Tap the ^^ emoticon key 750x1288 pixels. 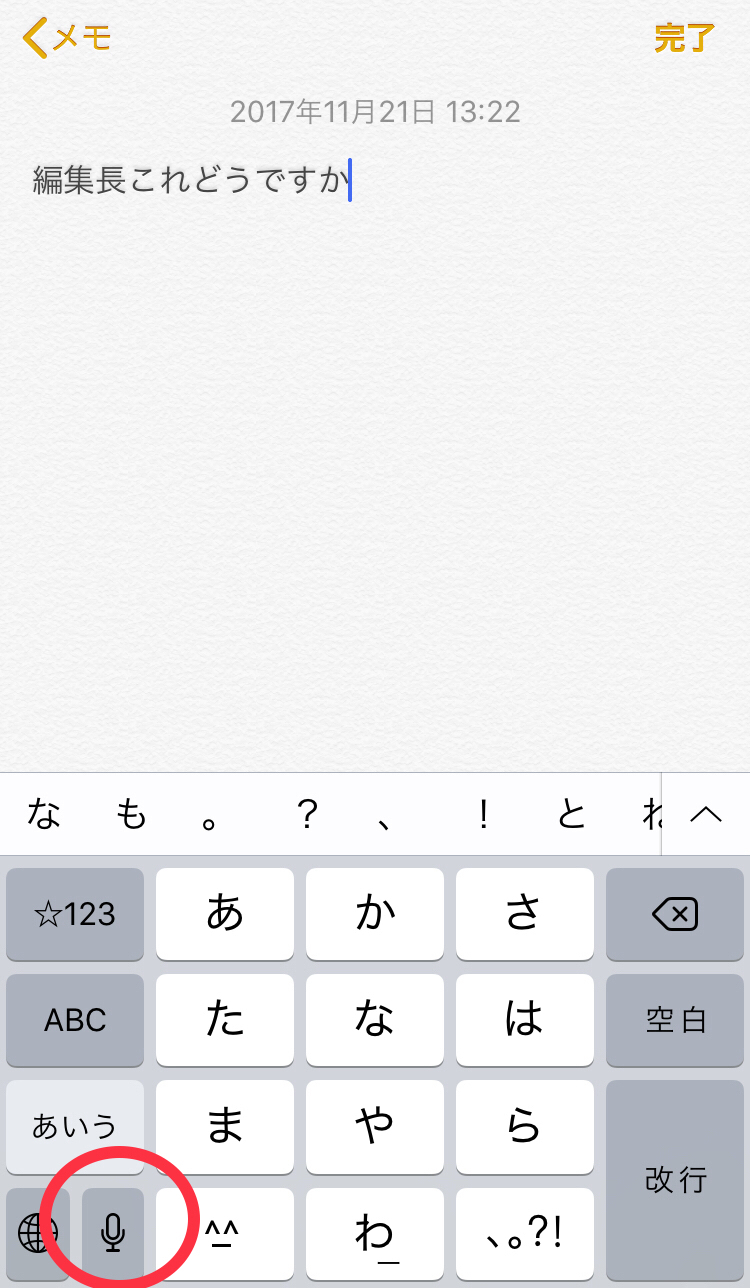[225, 1234]
